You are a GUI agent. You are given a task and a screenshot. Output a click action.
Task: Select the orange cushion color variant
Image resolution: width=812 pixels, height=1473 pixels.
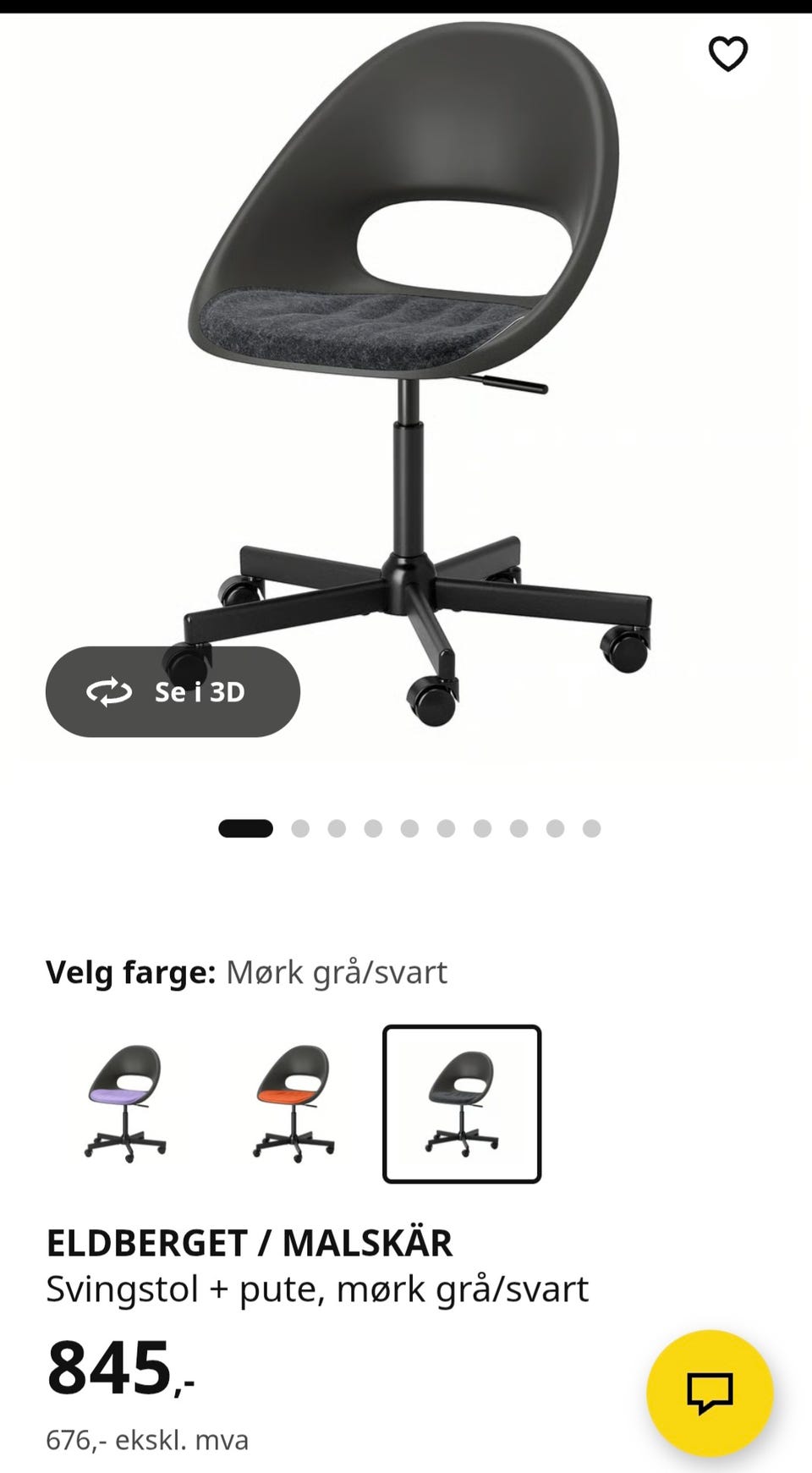coord(294,1103)
